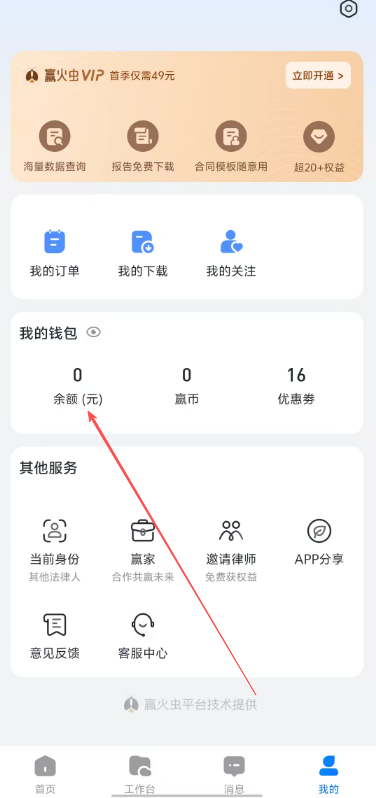The height and width of the screenshot is (798, 376).
Task: Open 我的下载
Action: point(143,253)
